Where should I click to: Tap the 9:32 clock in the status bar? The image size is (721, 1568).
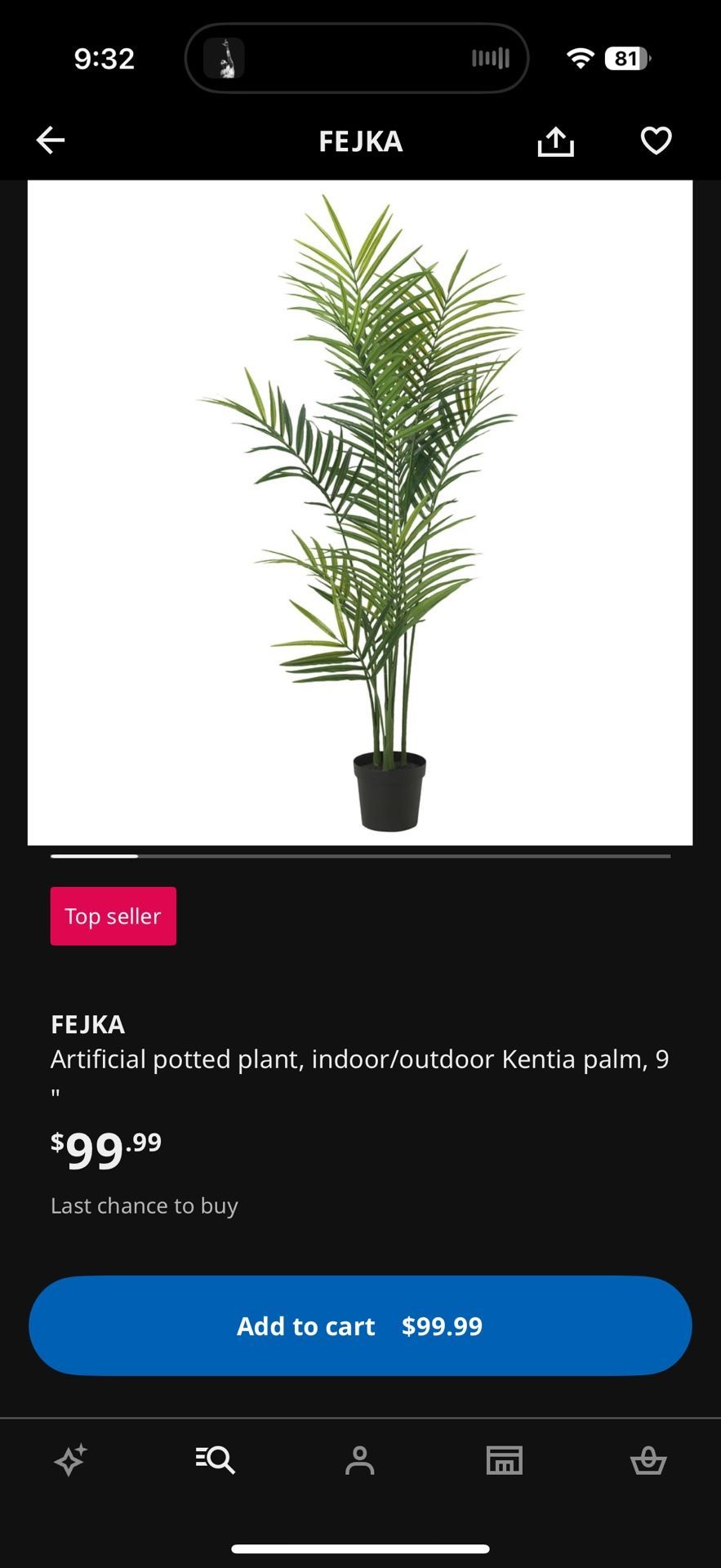[103, 57]
